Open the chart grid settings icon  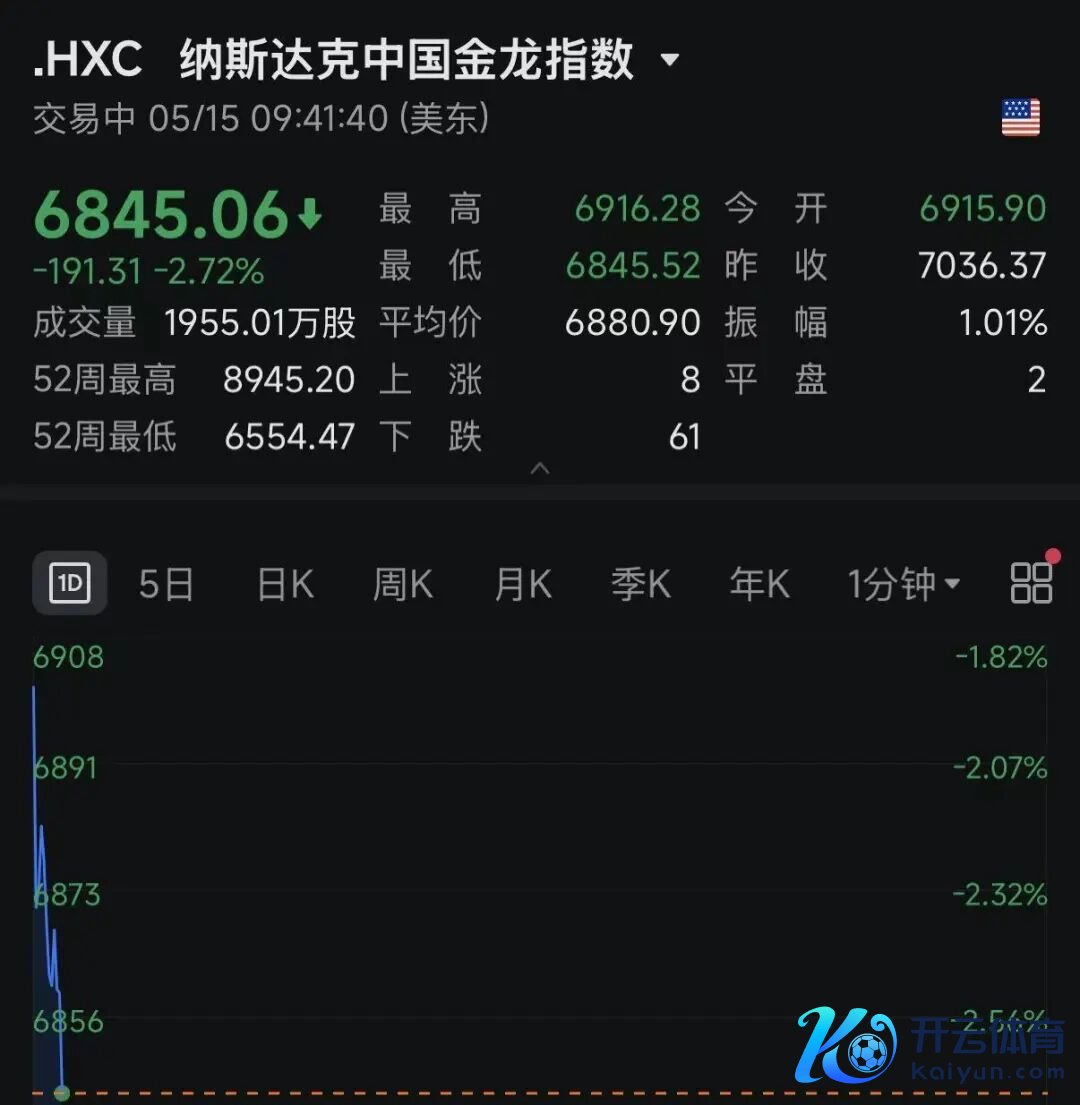tap(1031, 583)
